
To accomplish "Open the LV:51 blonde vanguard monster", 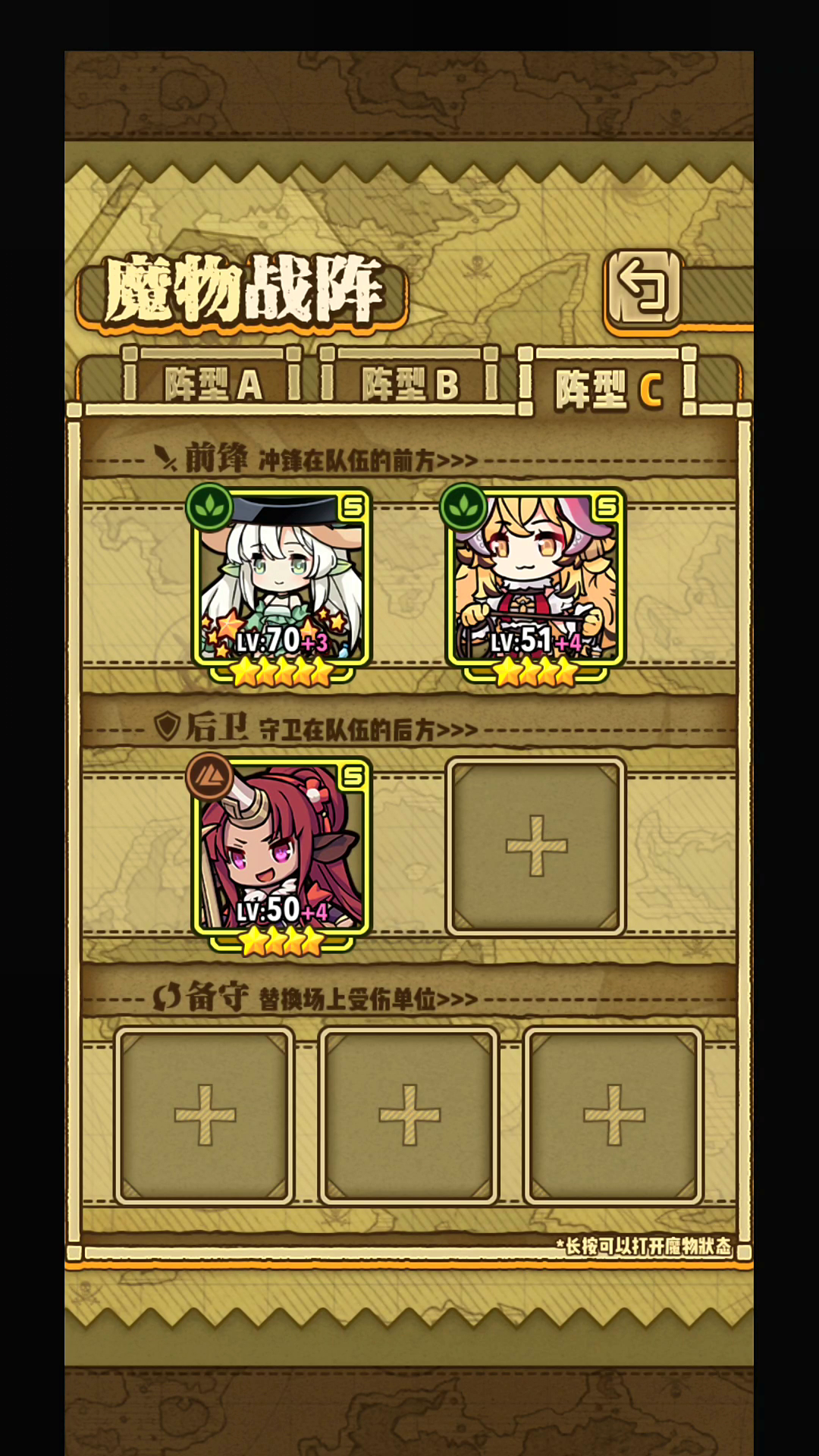I will (x=535, y=580).
